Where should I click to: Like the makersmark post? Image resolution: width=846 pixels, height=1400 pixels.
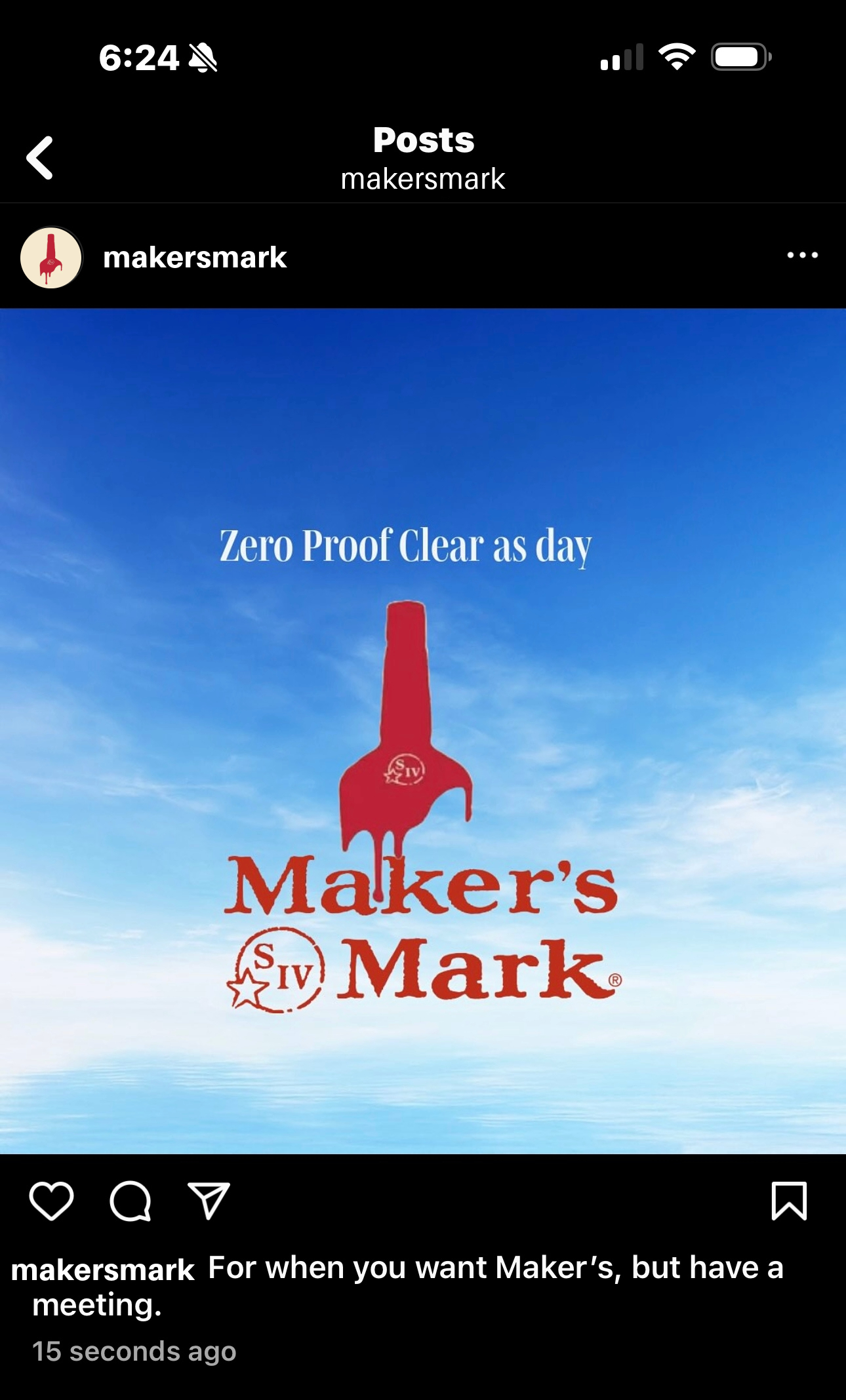pos(51,1201)
